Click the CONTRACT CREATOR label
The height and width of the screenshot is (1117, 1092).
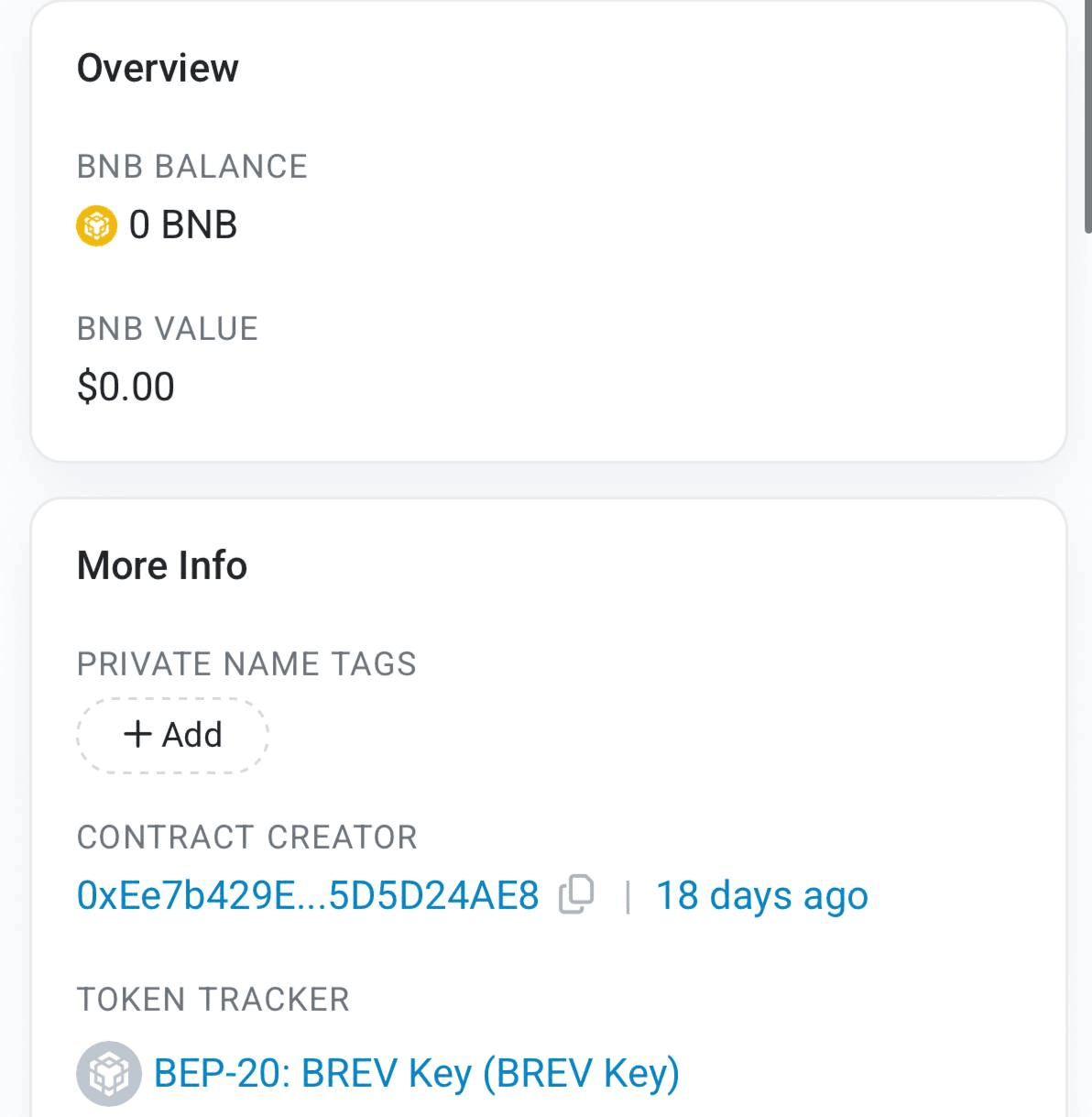pos(247,837)
